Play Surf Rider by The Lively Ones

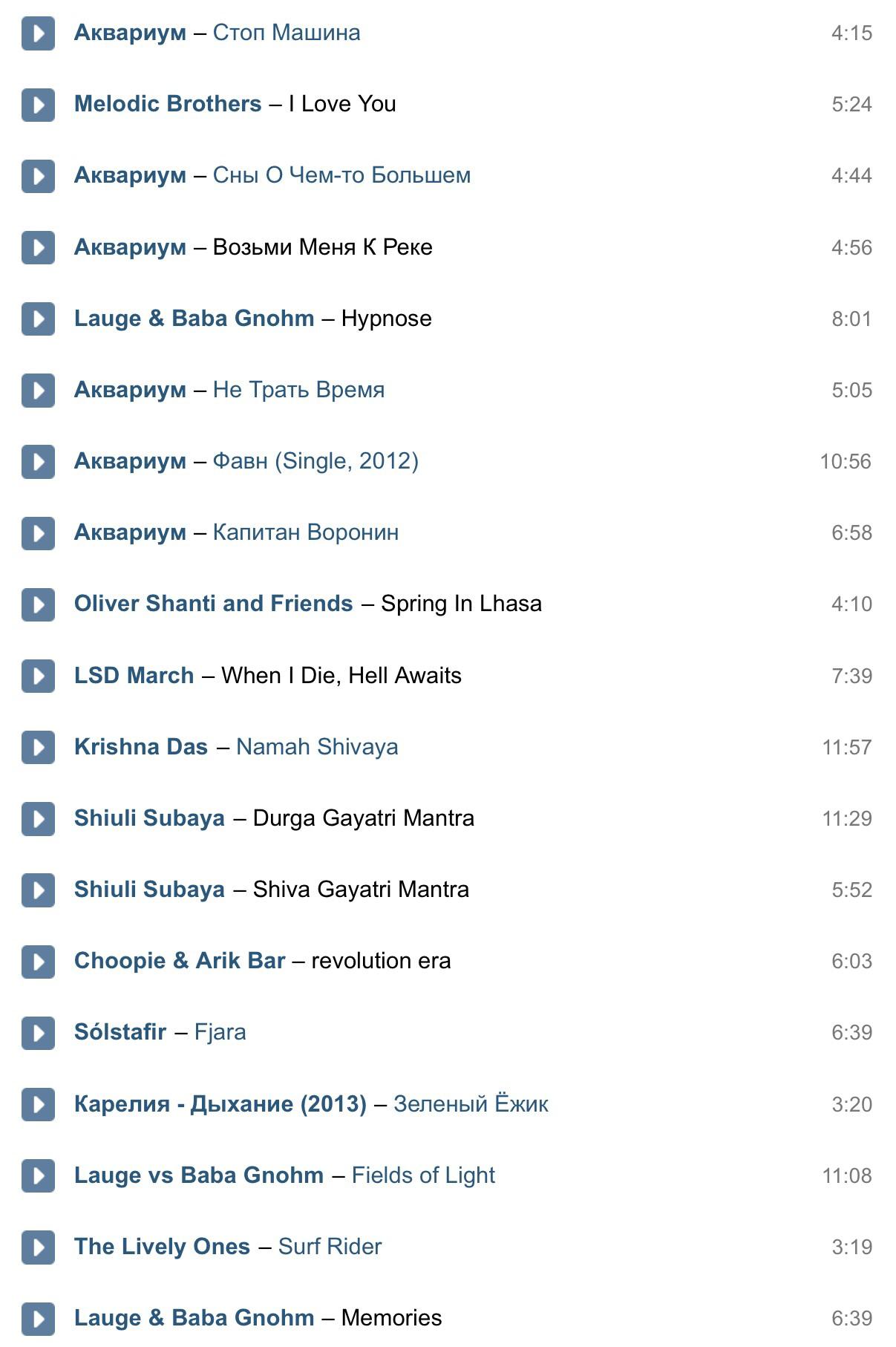coord(38,1247)
